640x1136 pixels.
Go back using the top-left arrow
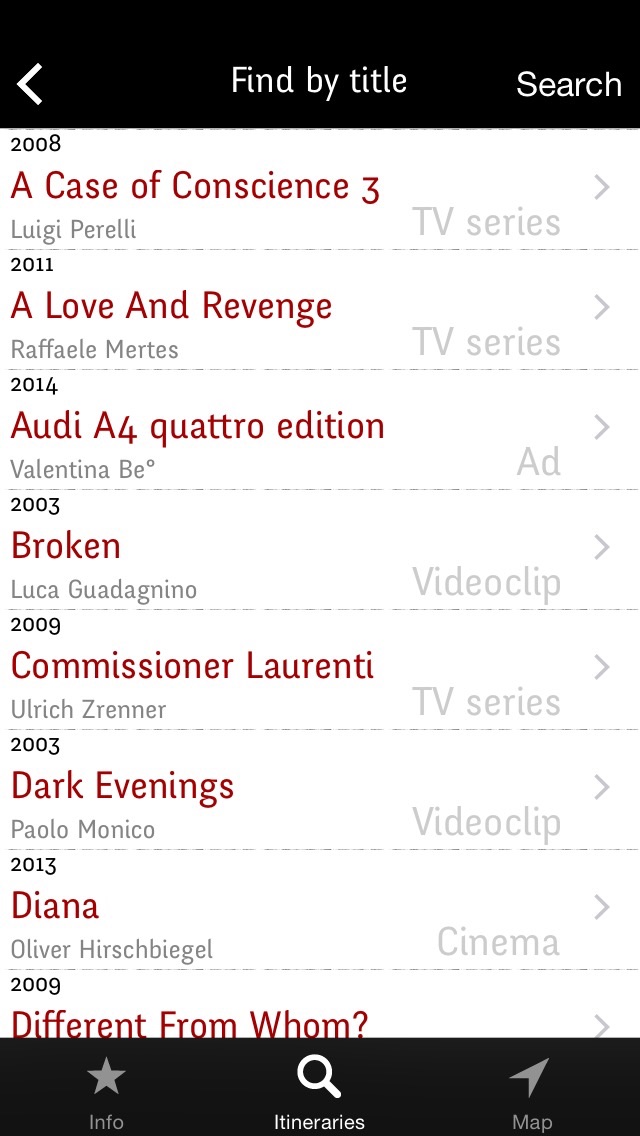click(30, 84)
